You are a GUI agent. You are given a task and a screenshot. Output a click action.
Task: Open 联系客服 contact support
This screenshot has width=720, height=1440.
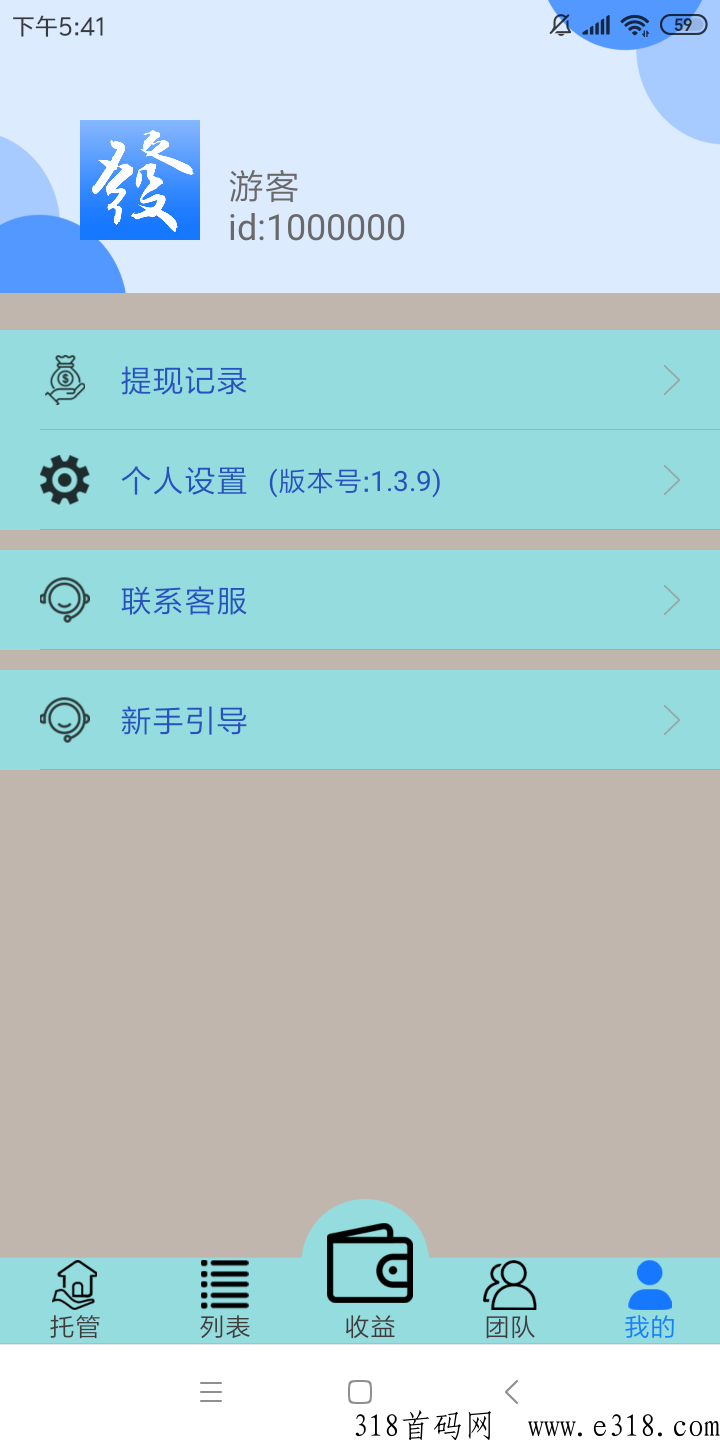pyautogui.click(x=360, y=600)
